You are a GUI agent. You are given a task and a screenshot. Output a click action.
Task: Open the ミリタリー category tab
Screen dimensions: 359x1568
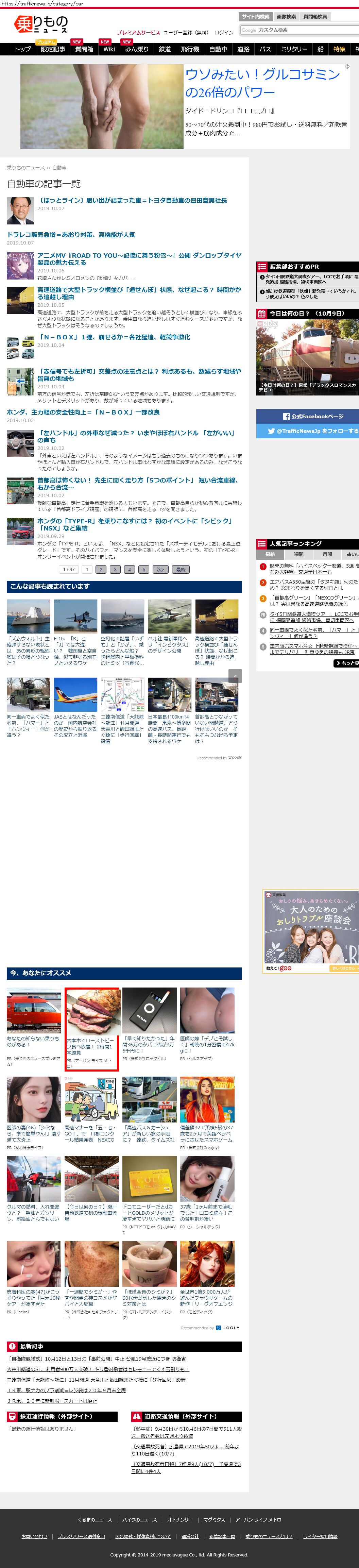[x=294, y=49]
